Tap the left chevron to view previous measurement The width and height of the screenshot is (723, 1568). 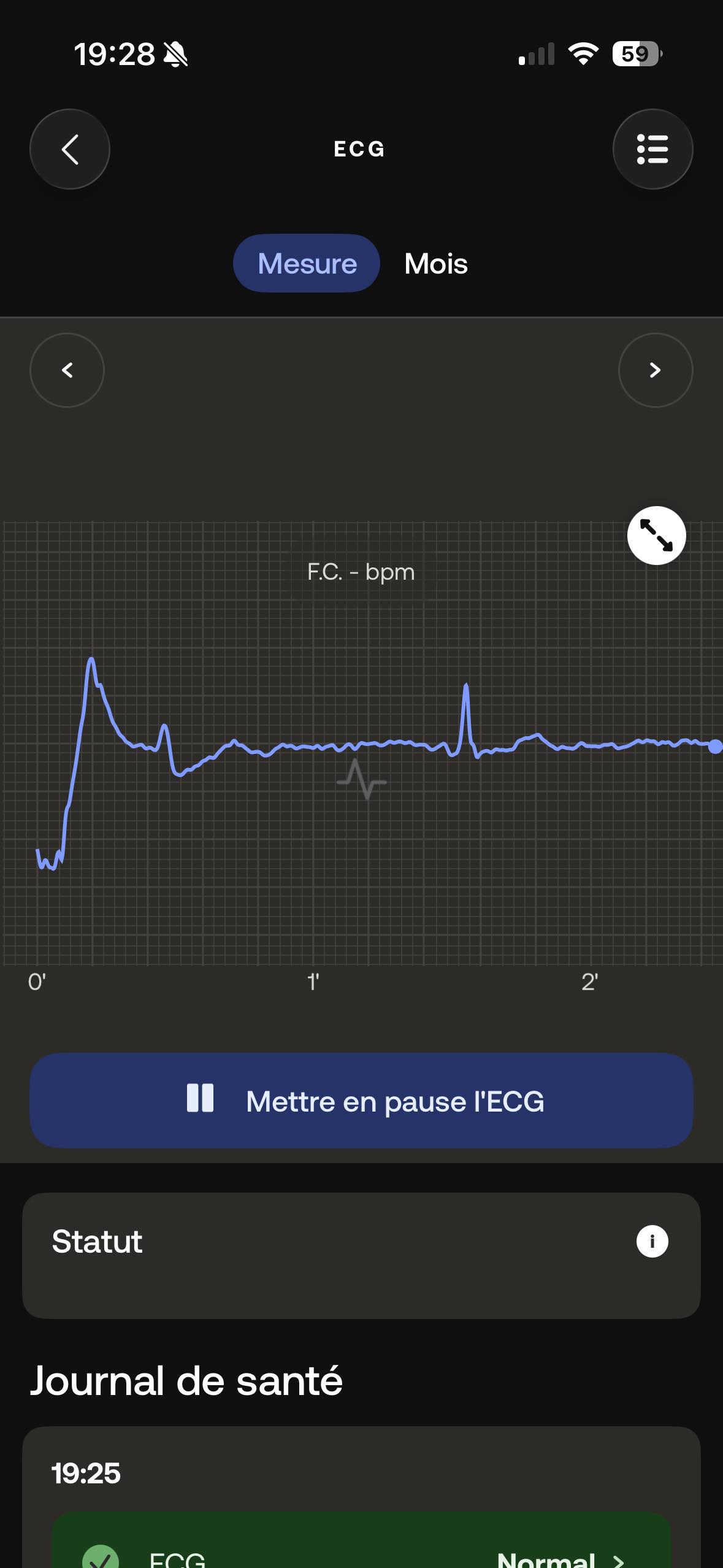coord(67,370)
